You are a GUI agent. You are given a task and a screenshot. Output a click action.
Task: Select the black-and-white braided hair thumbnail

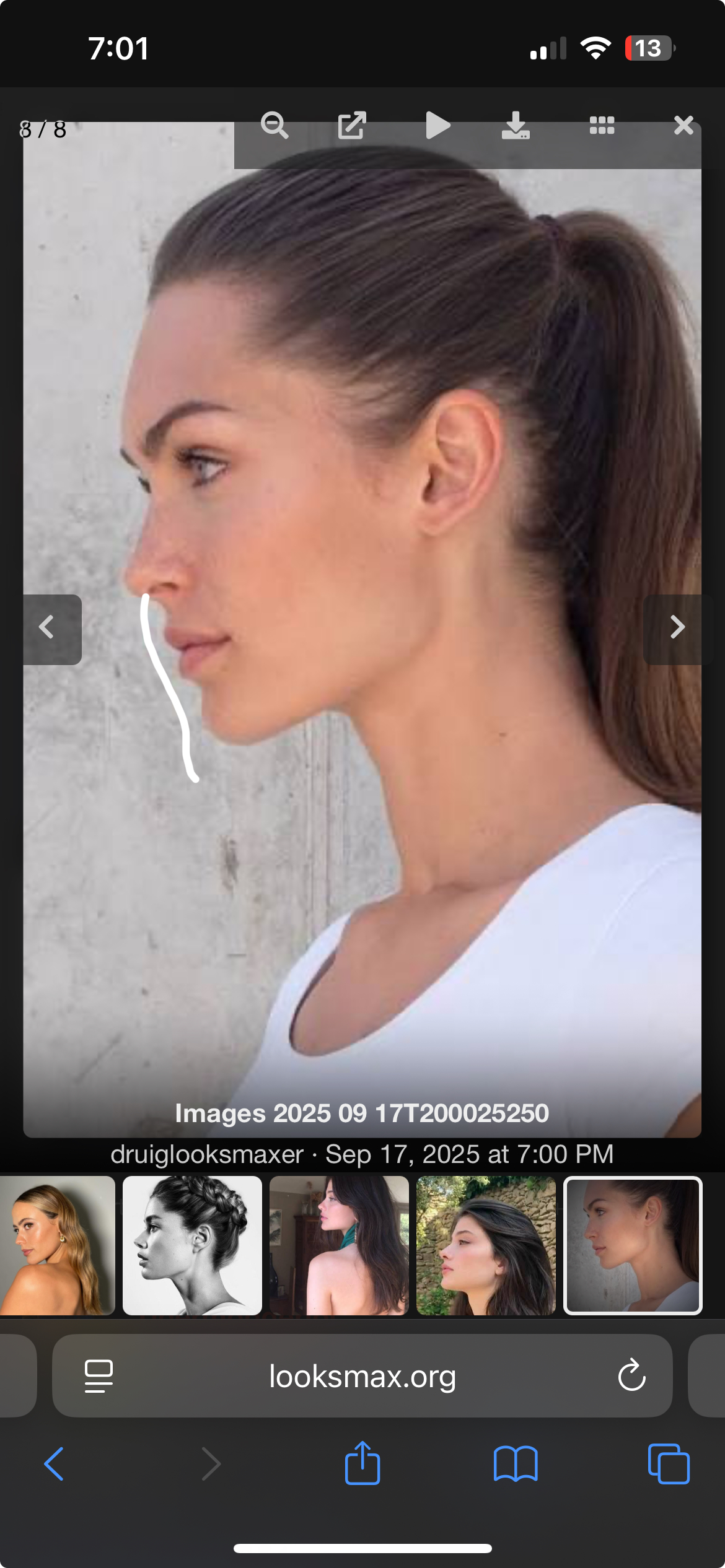192,1245
